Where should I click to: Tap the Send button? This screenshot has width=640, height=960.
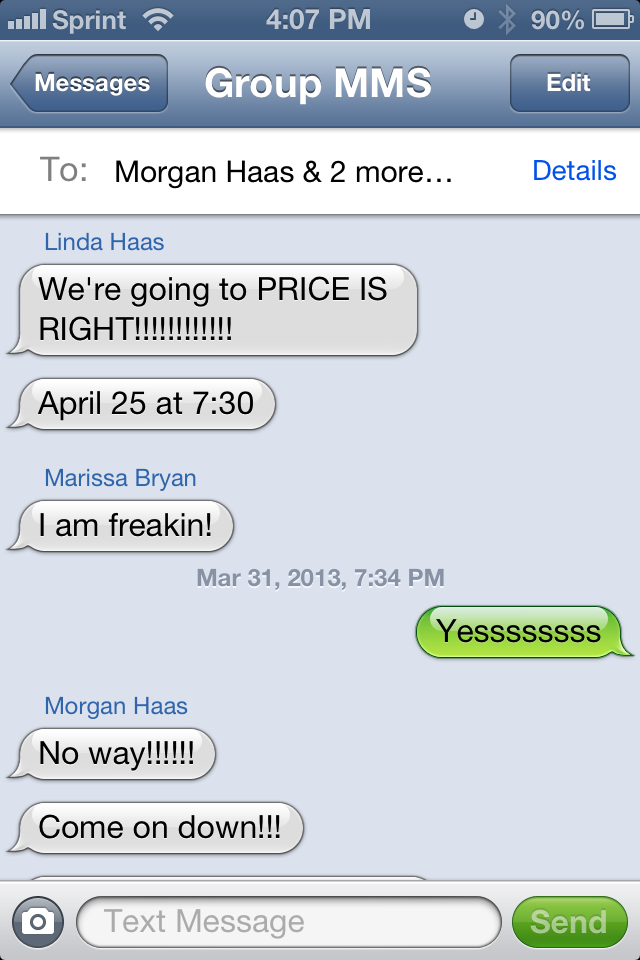click(x=568, y=921)
